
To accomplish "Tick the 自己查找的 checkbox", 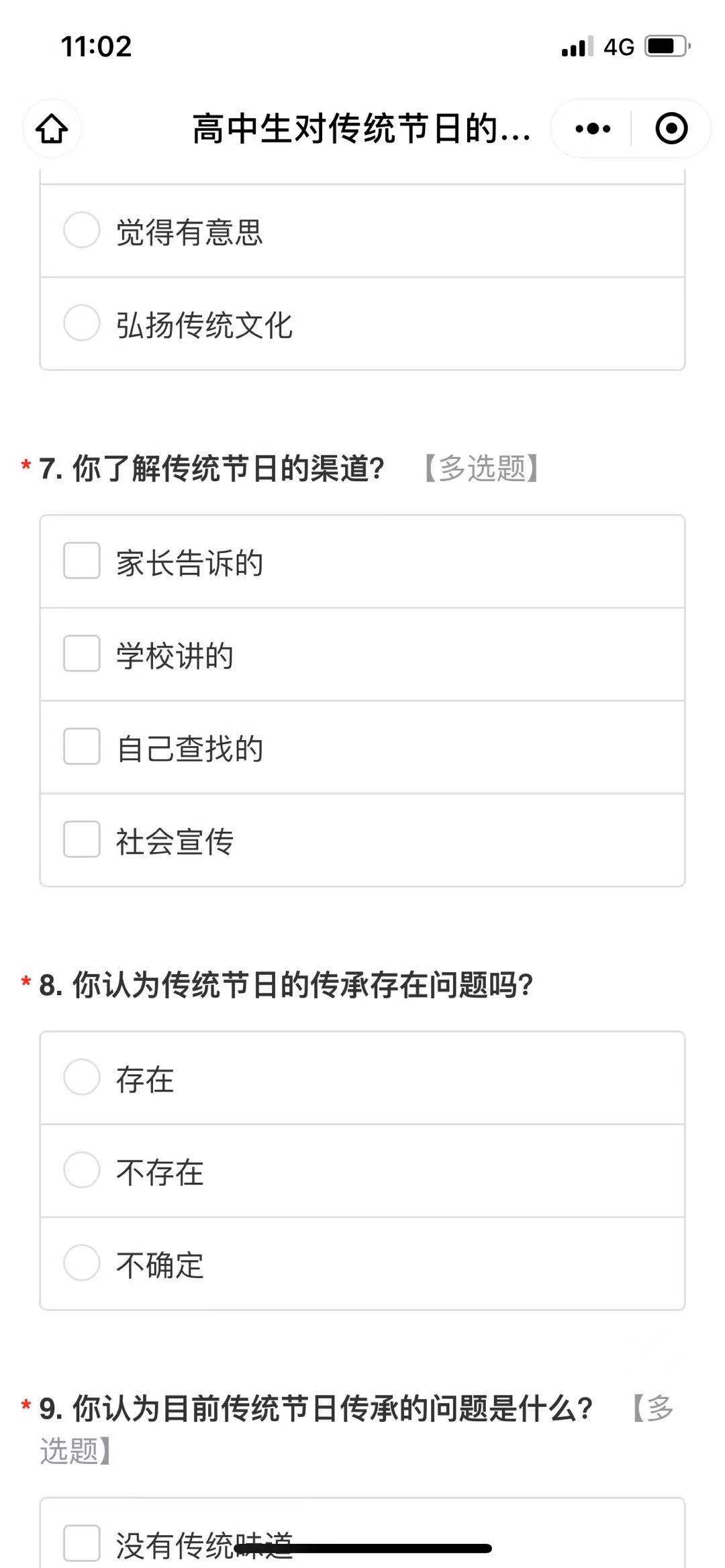I will pyautogui.click(x=362, y=747).
